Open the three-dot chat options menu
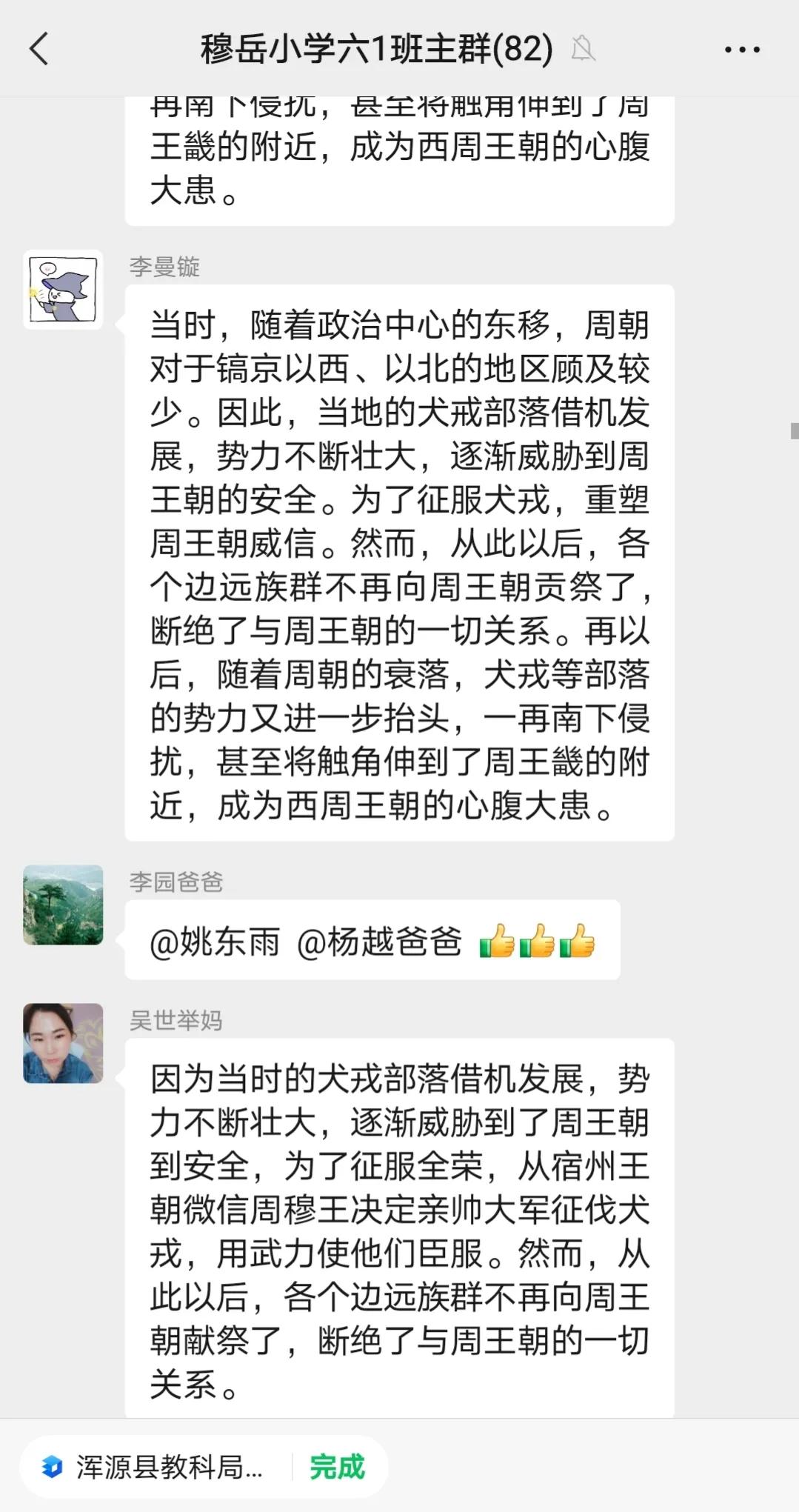 coord(741,50)
